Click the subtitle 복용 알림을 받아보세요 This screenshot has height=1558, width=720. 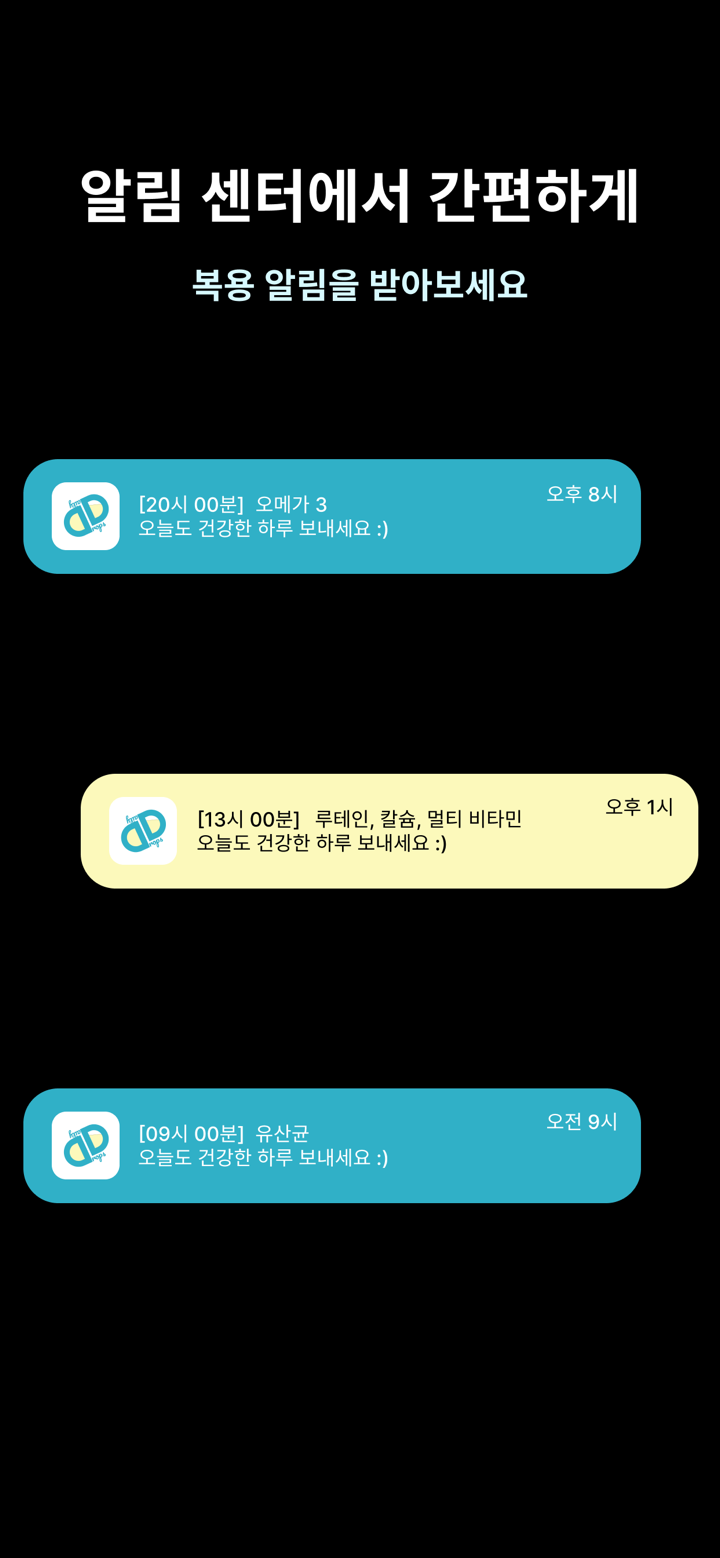click(x=360, y=283)
